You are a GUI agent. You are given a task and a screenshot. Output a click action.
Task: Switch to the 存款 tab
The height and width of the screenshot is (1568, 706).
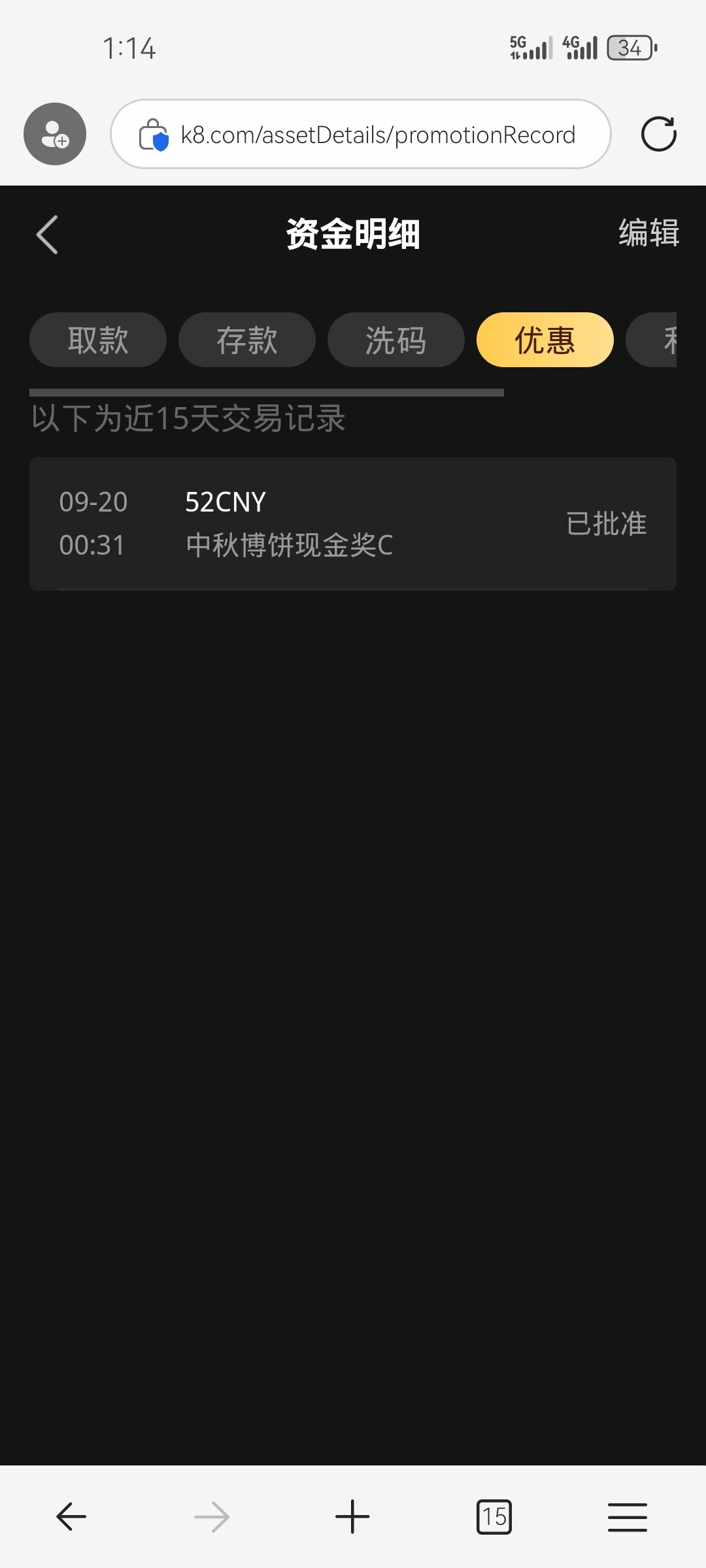(247, 340)
